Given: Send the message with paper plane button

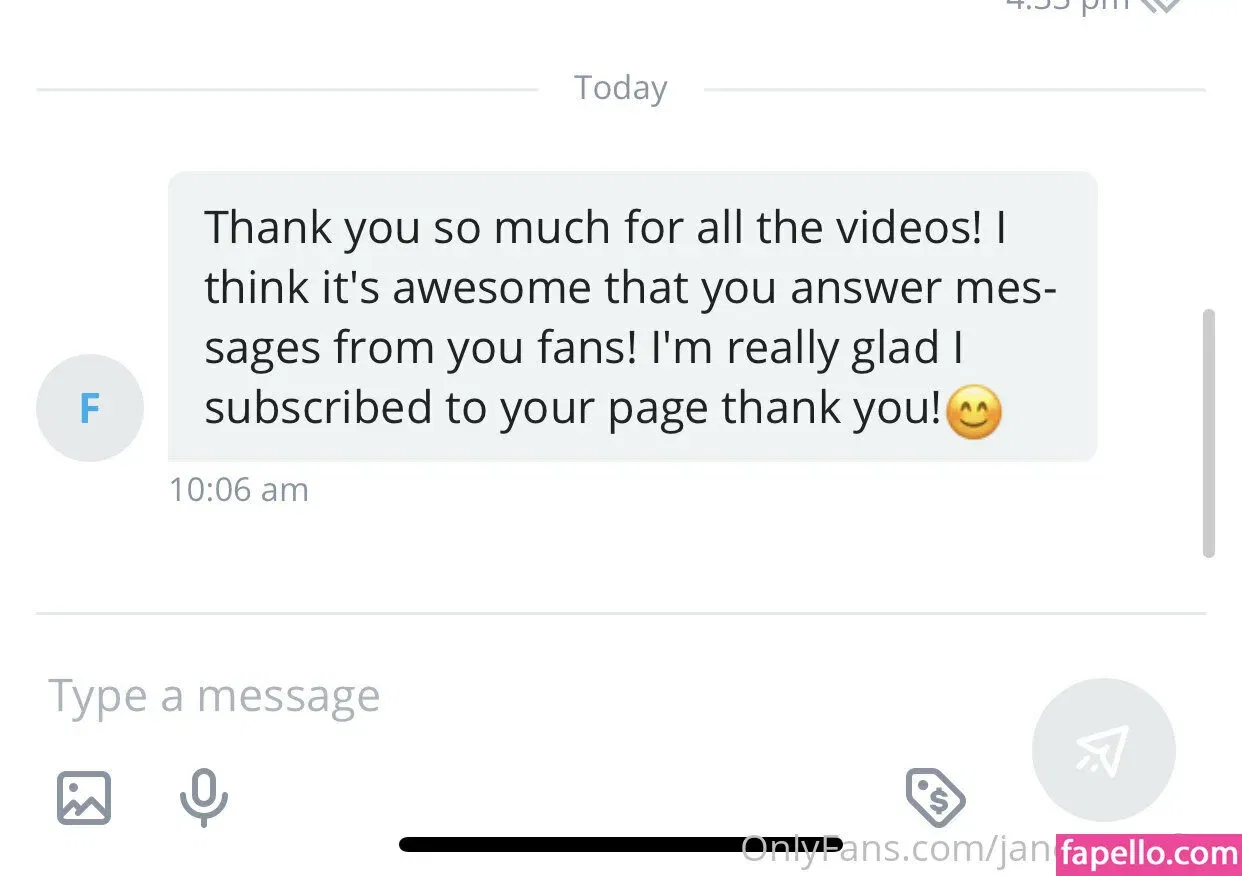Looking at the screenshot, I should click(x=1103, y=750).
